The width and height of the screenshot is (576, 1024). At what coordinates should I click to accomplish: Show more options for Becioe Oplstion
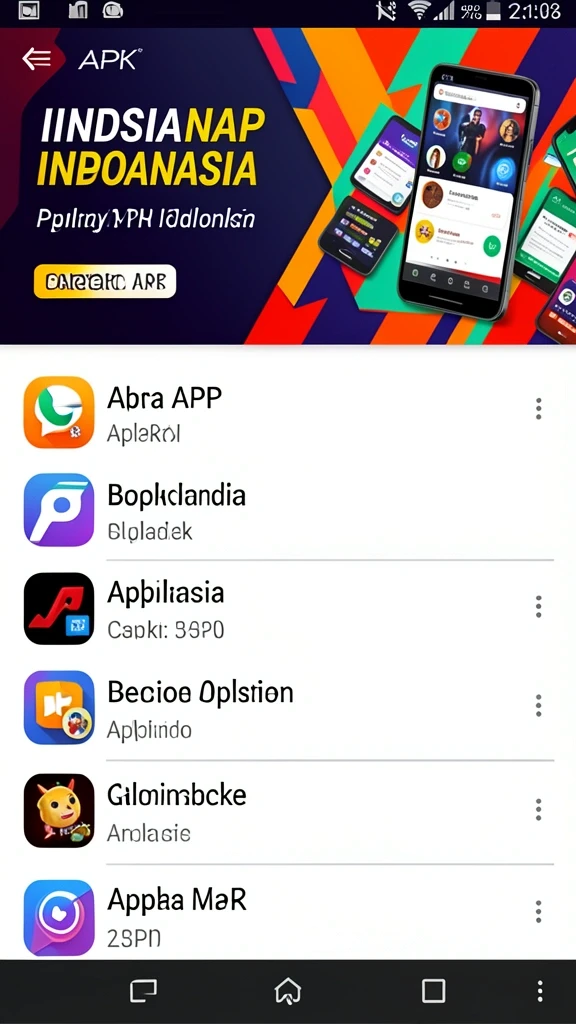click(x=538, y=706)
